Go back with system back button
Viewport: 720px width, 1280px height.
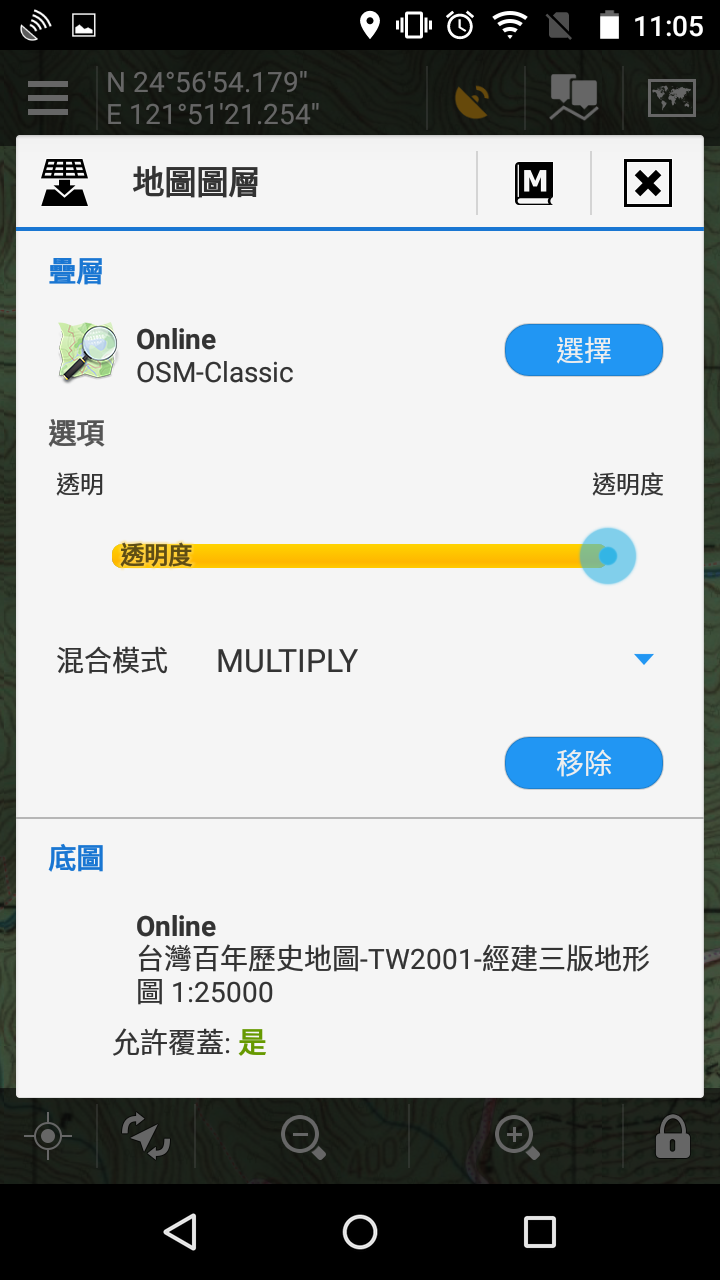click(x=180, y=1232)
